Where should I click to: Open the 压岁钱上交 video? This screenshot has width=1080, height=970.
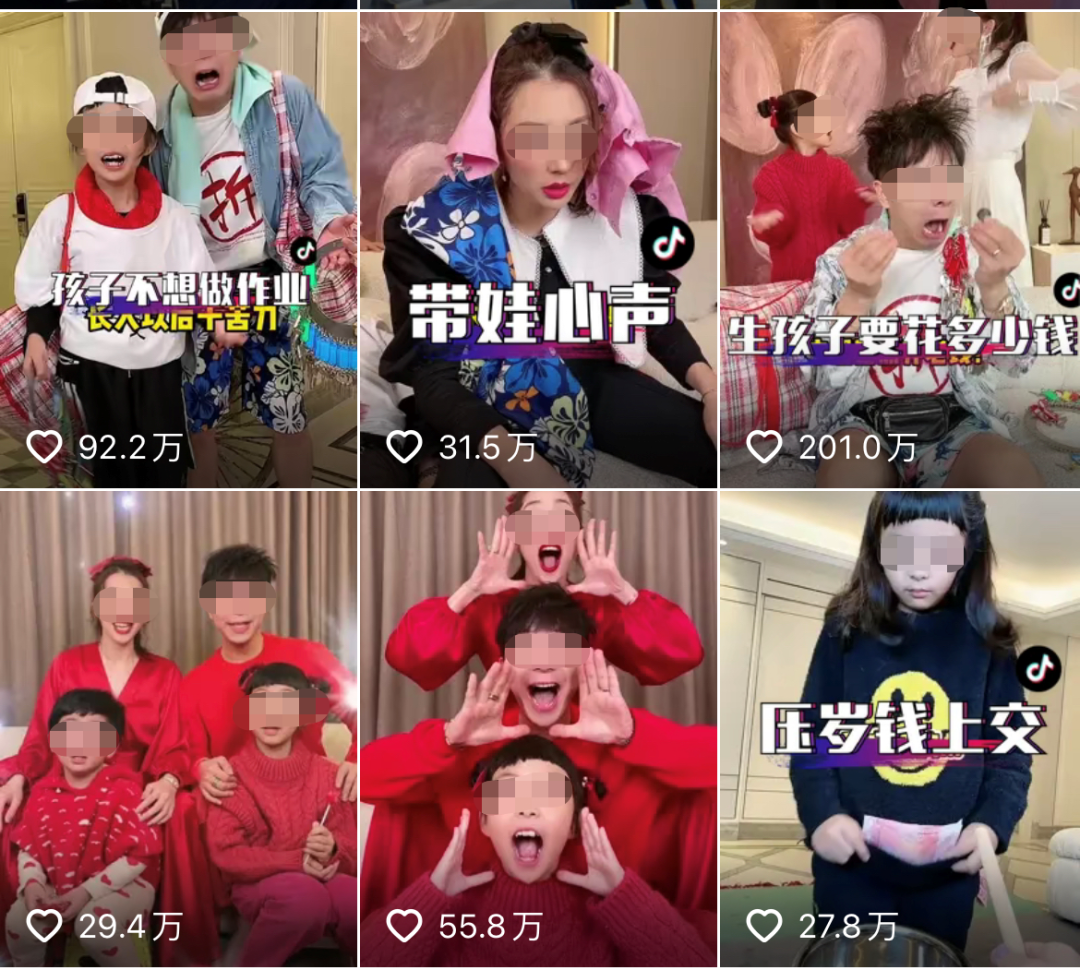pos(900,730)
